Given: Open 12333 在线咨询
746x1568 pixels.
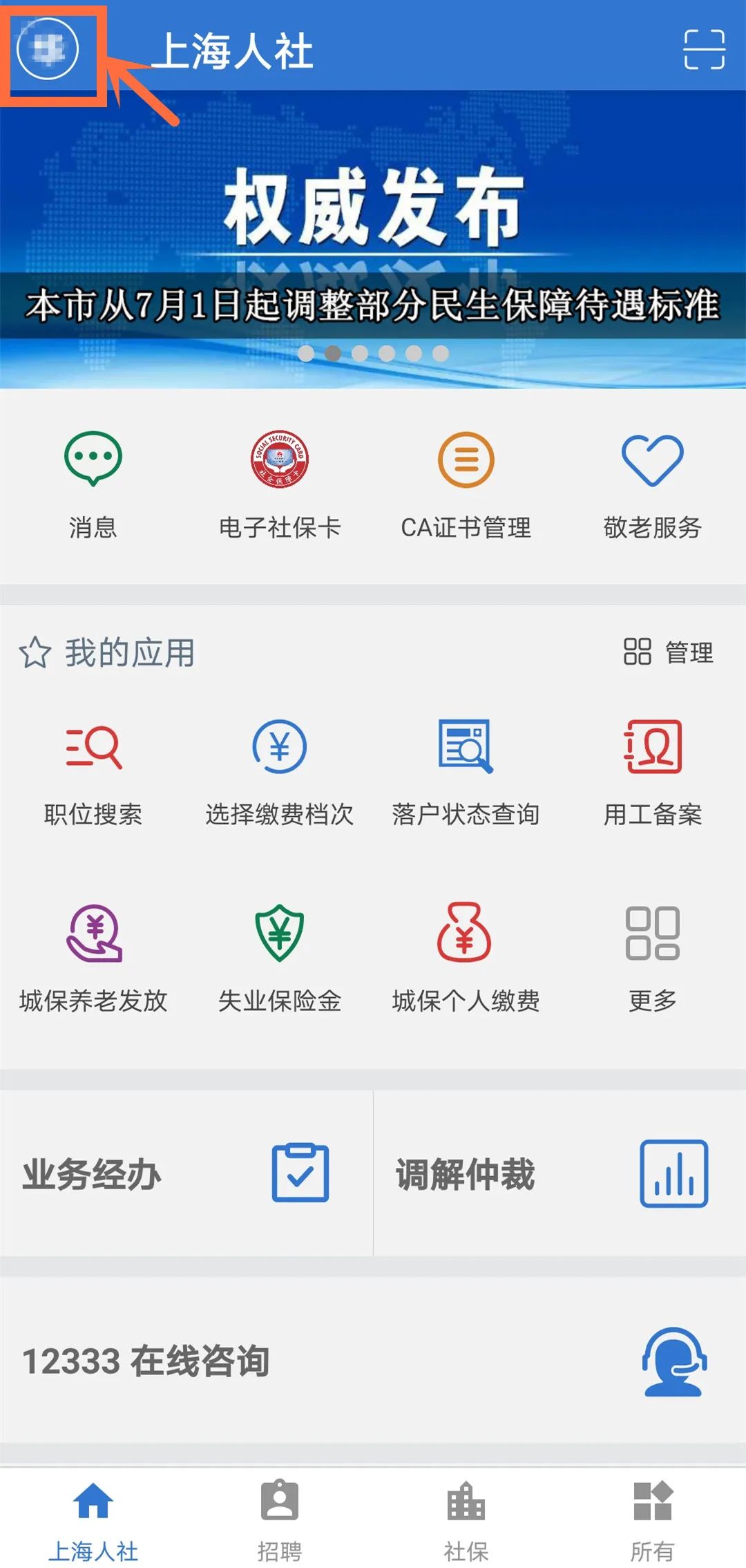Looking at the screenshot, I should (x=373, y=1360).
